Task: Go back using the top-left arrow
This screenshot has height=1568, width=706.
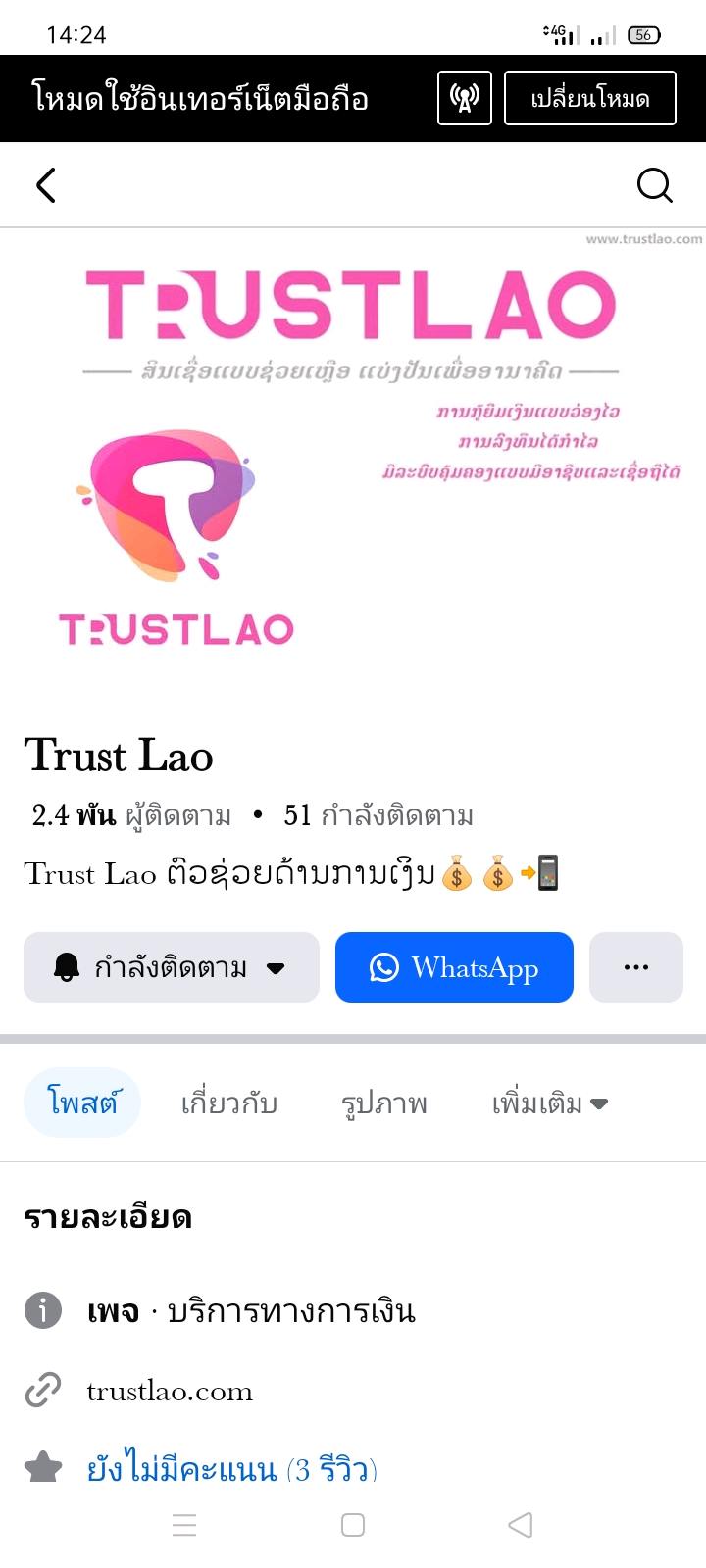Action: click(x=46, y=185)
